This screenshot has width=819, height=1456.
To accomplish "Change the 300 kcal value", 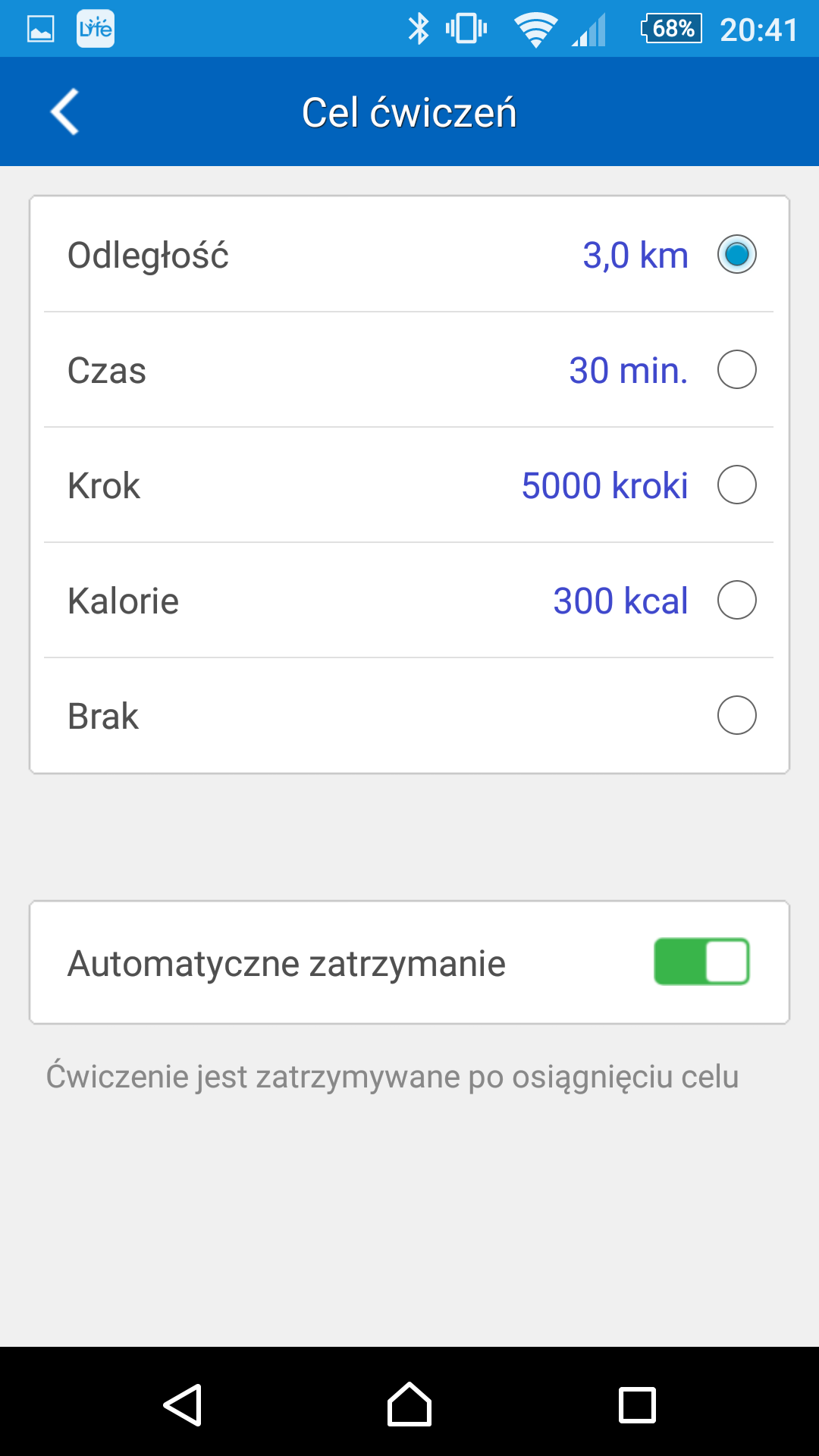I will (x=621, y=601).
